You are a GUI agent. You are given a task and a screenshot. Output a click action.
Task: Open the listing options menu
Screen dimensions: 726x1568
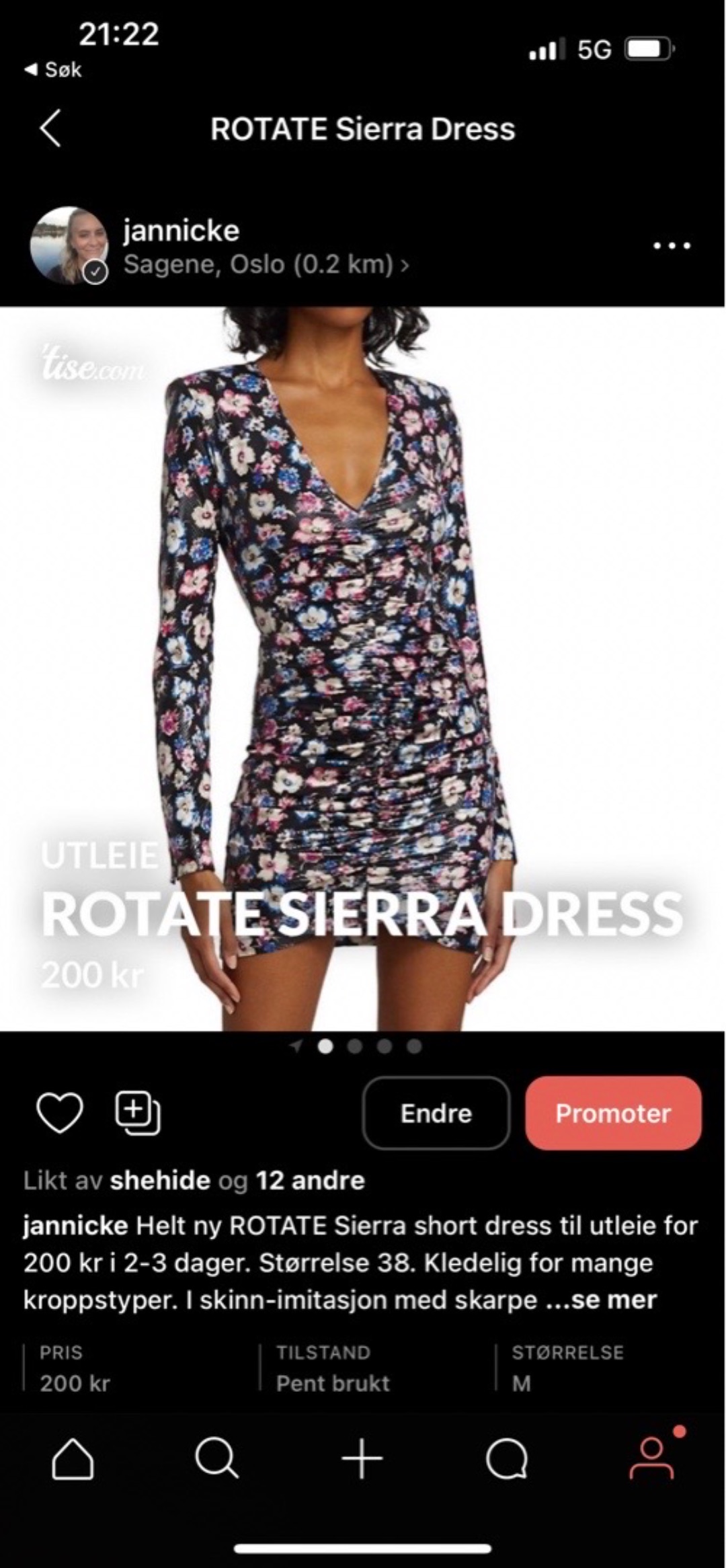click(672, 247)
